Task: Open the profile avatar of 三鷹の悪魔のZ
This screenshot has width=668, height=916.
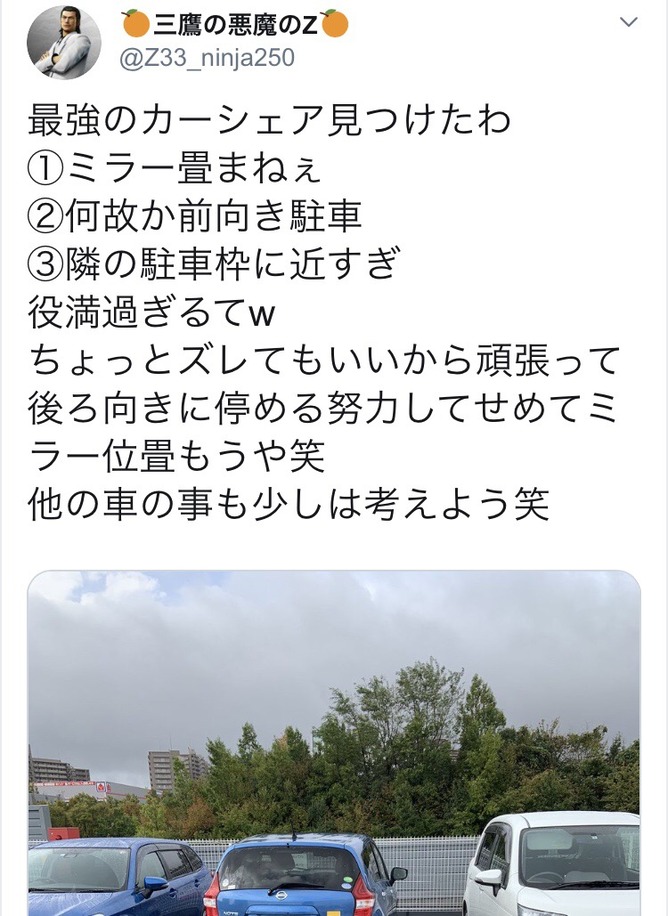Action: click(64, 43)
